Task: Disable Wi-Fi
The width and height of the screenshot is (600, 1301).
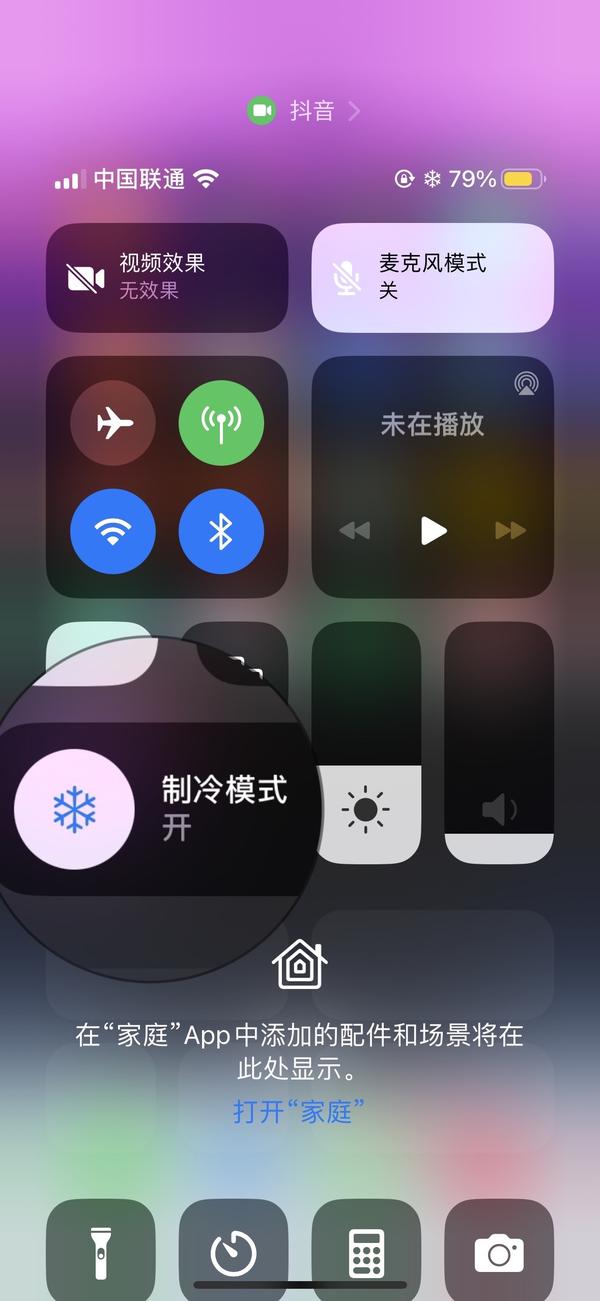Action: pos(113,531)
